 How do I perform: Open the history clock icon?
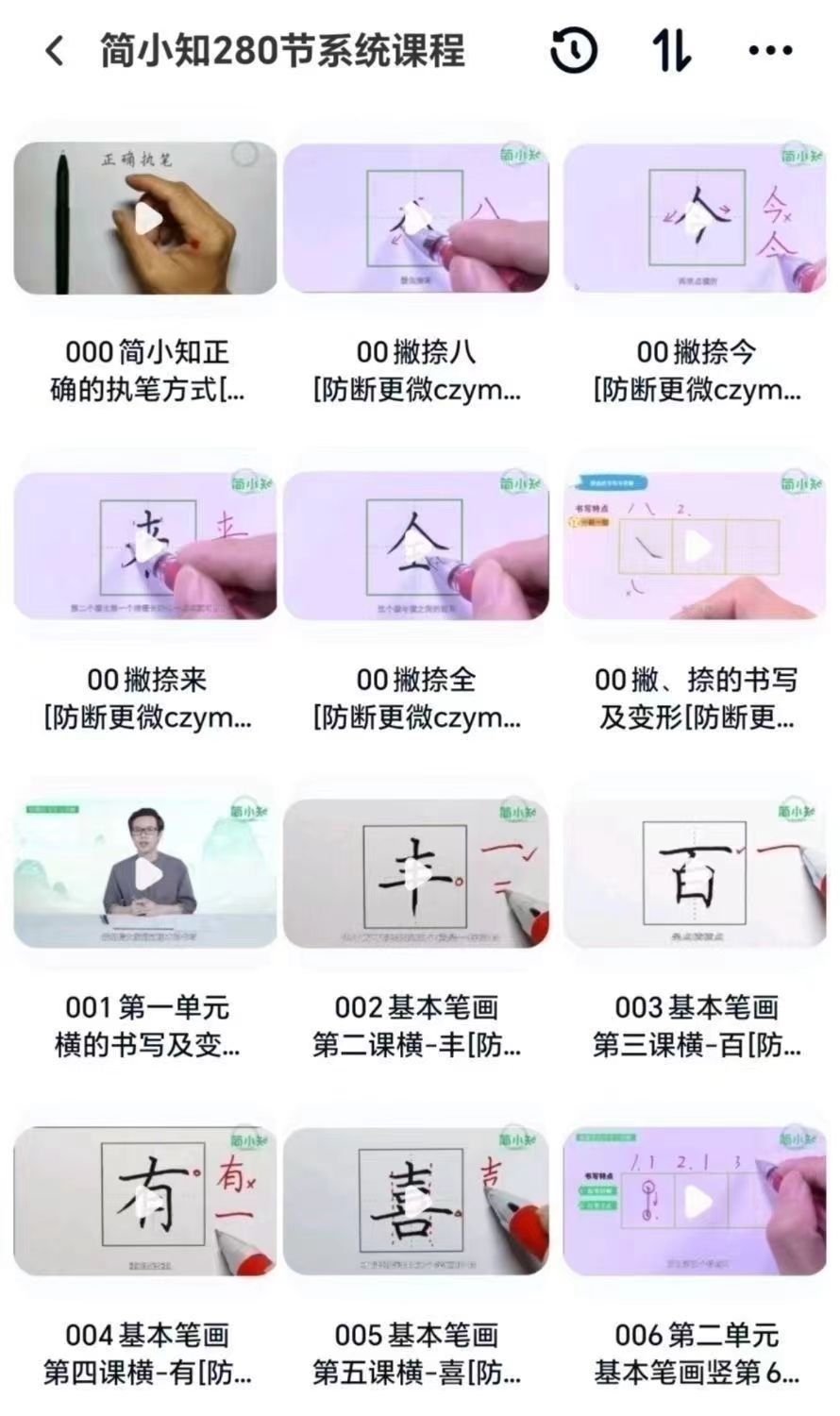573,51
